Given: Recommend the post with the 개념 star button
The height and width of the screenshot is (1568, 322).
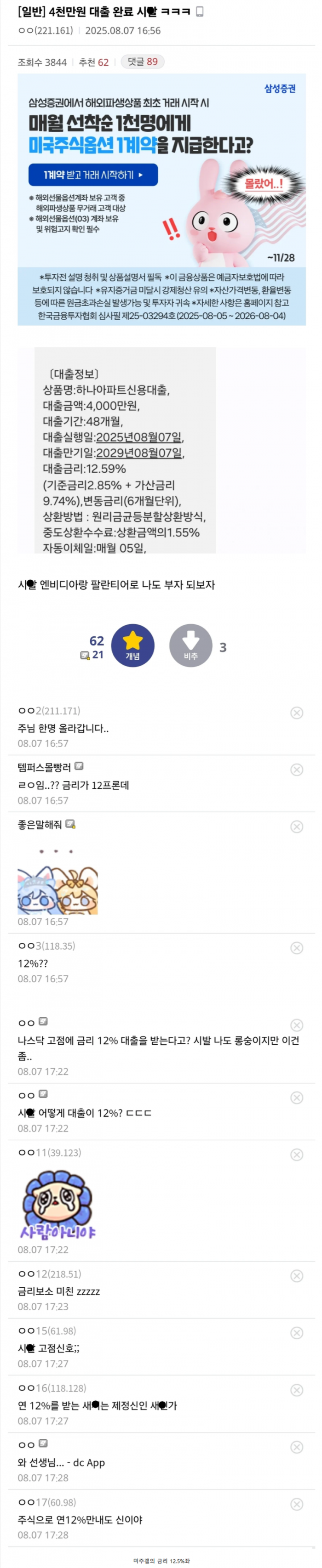Looking at the screenshot, I should (x=132, y=645).
